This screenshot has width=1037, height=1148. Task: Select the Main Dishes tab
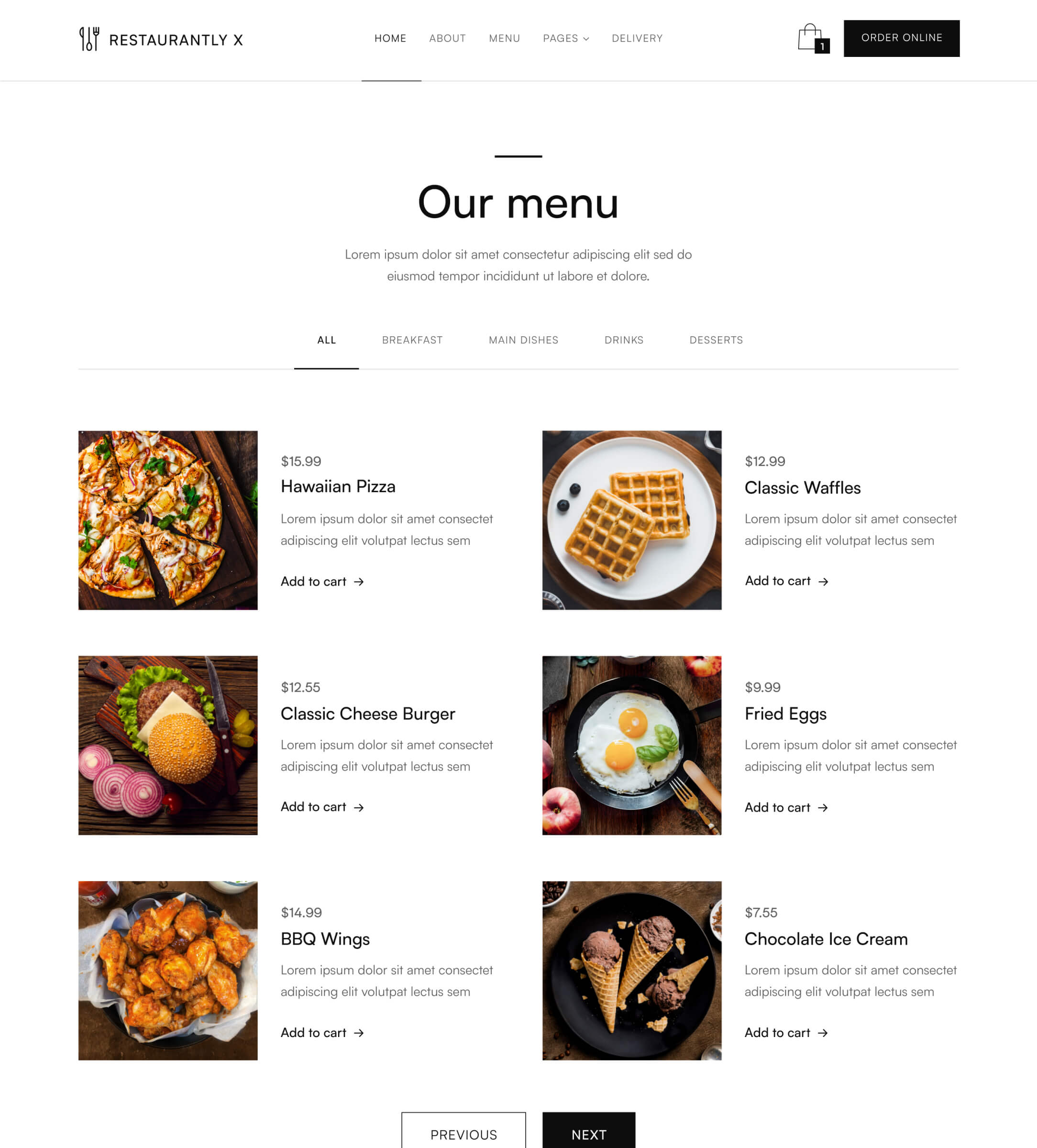point(523,340)
